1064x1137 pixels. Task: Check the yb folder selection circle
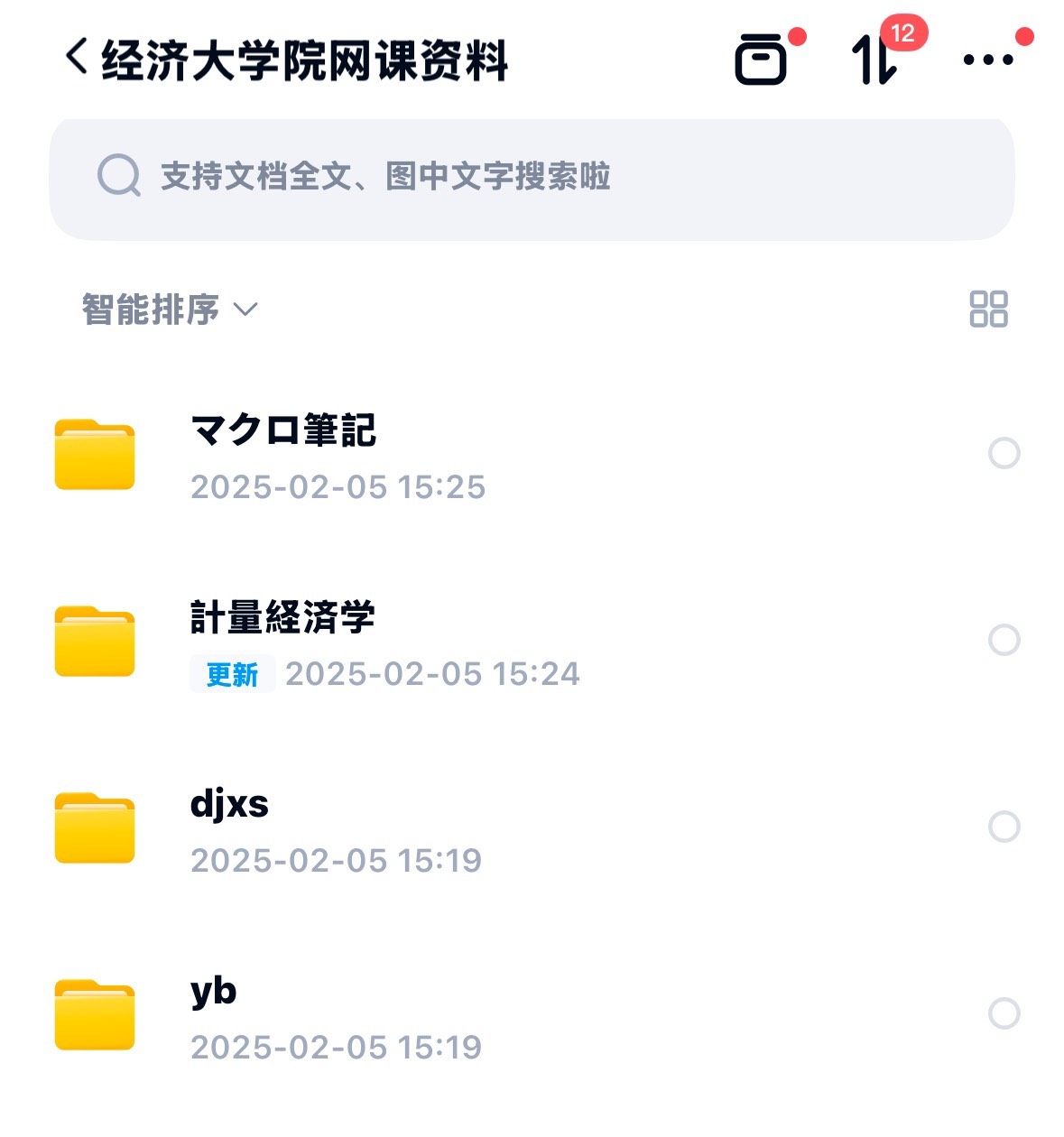(1004, 1013)
